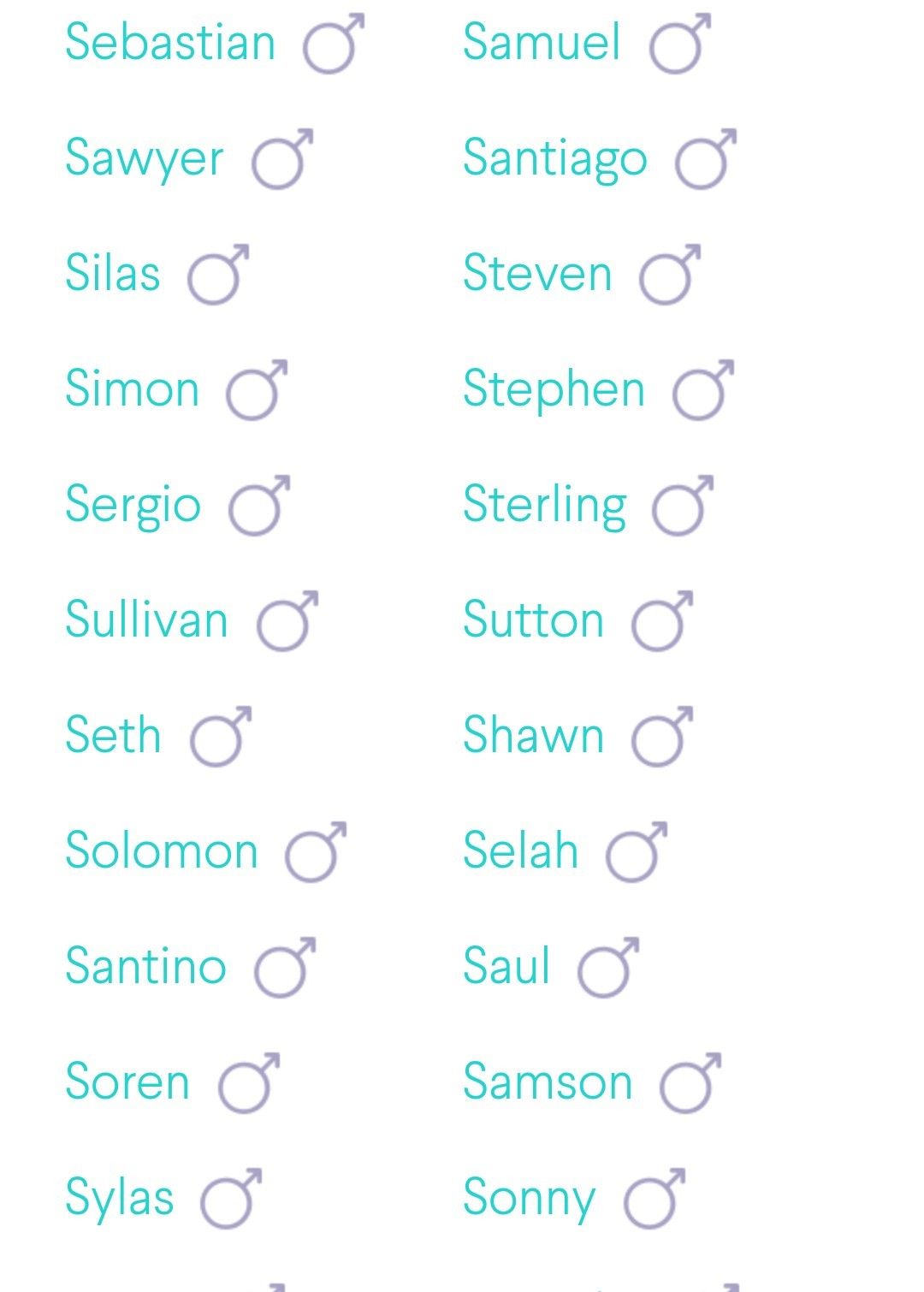Viewport: 924px width, 1292px height.
Task: View details for Stephen
Action: click(x=554, y=391)
